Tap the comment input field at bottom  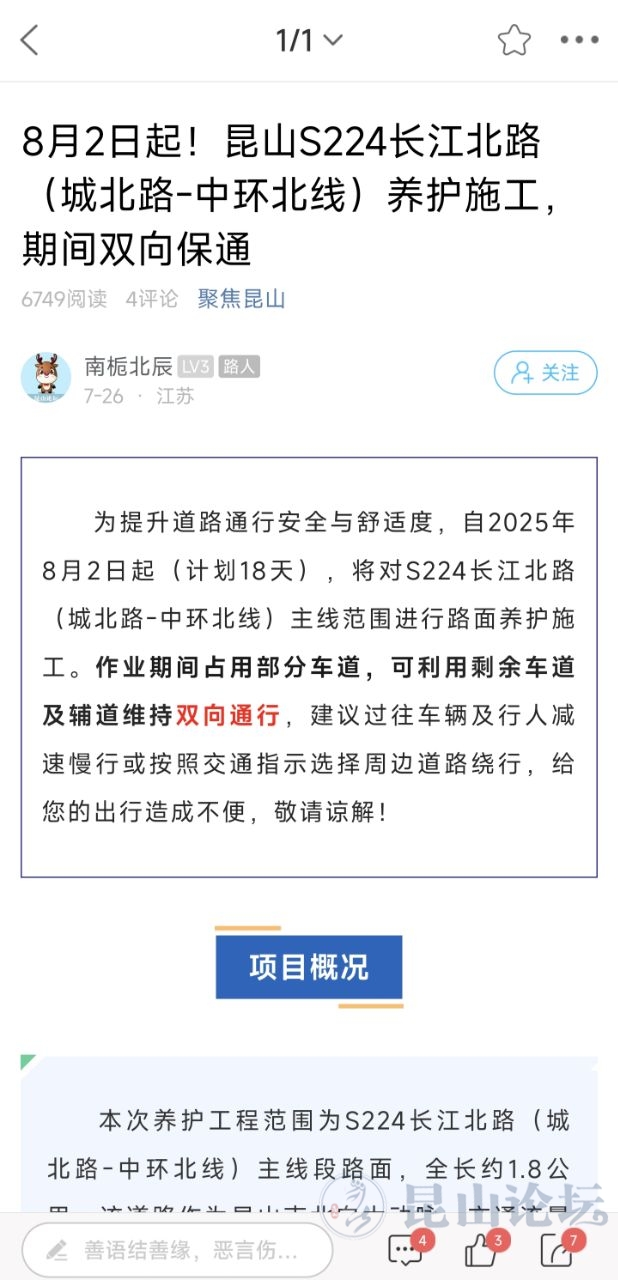pyautogui.click(x=177, y=1250)
